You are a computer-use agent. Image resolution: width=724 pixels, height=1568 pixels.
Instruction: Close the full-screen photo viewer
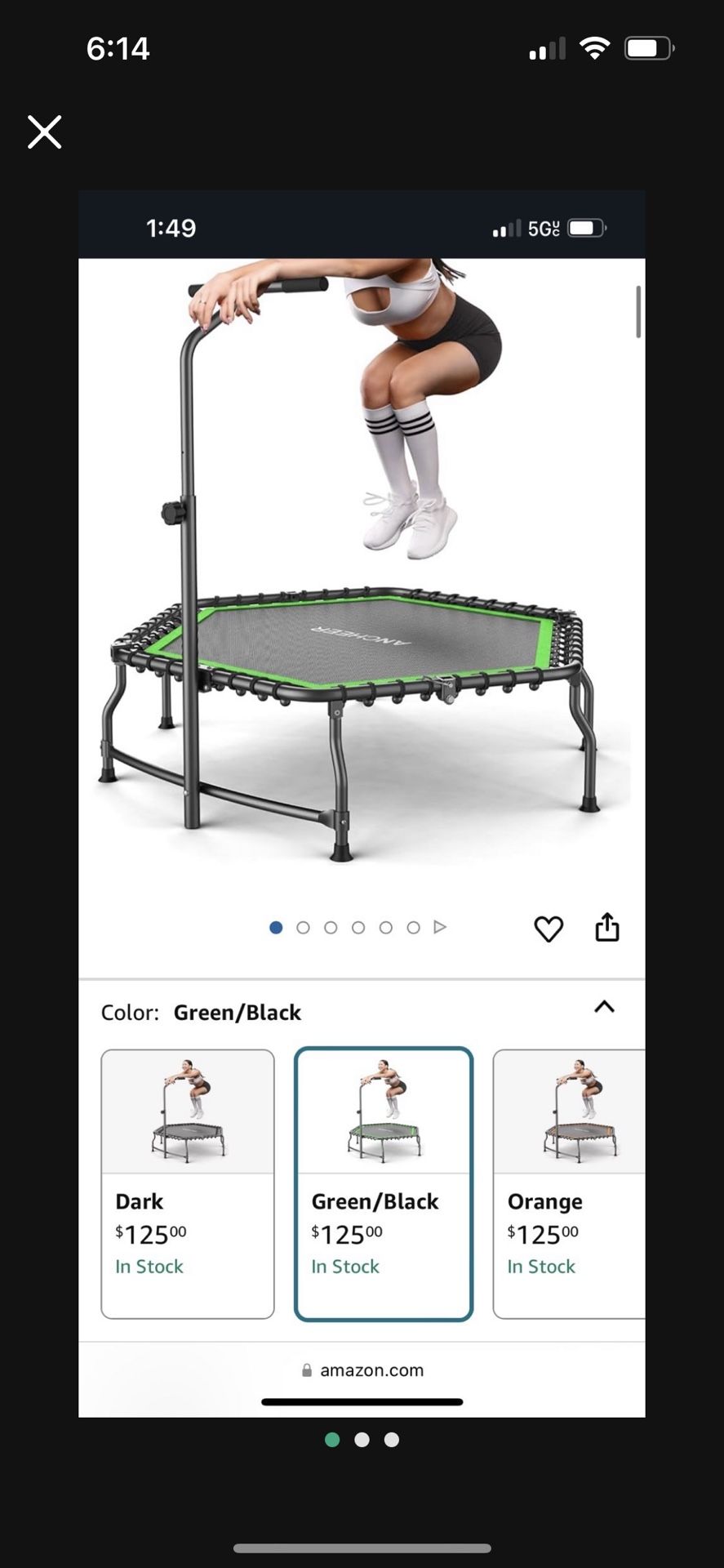tap(44, 131)
